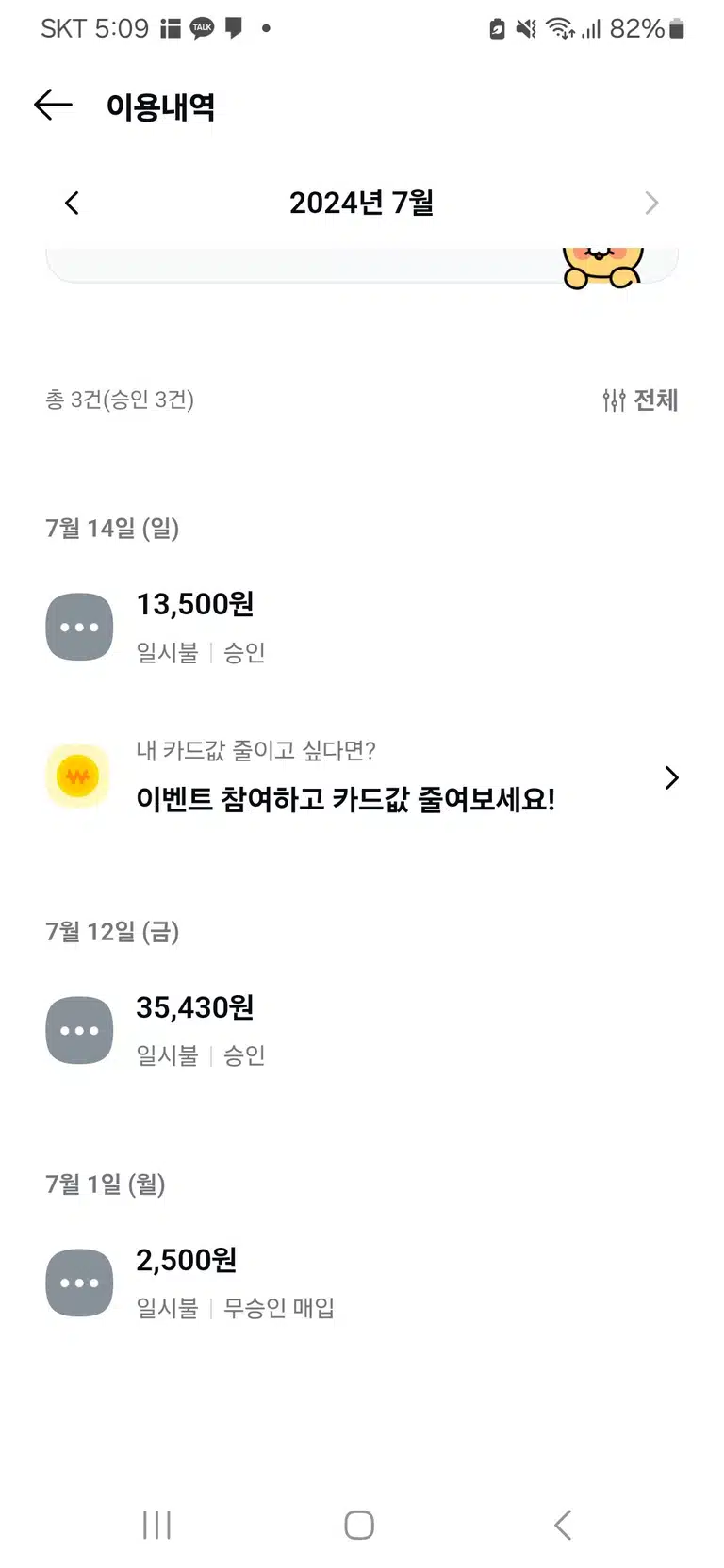The height and width of the screenshot is (1568, 724).
Task: Open the system recent apps view
Action: (x=156, y=1525)
